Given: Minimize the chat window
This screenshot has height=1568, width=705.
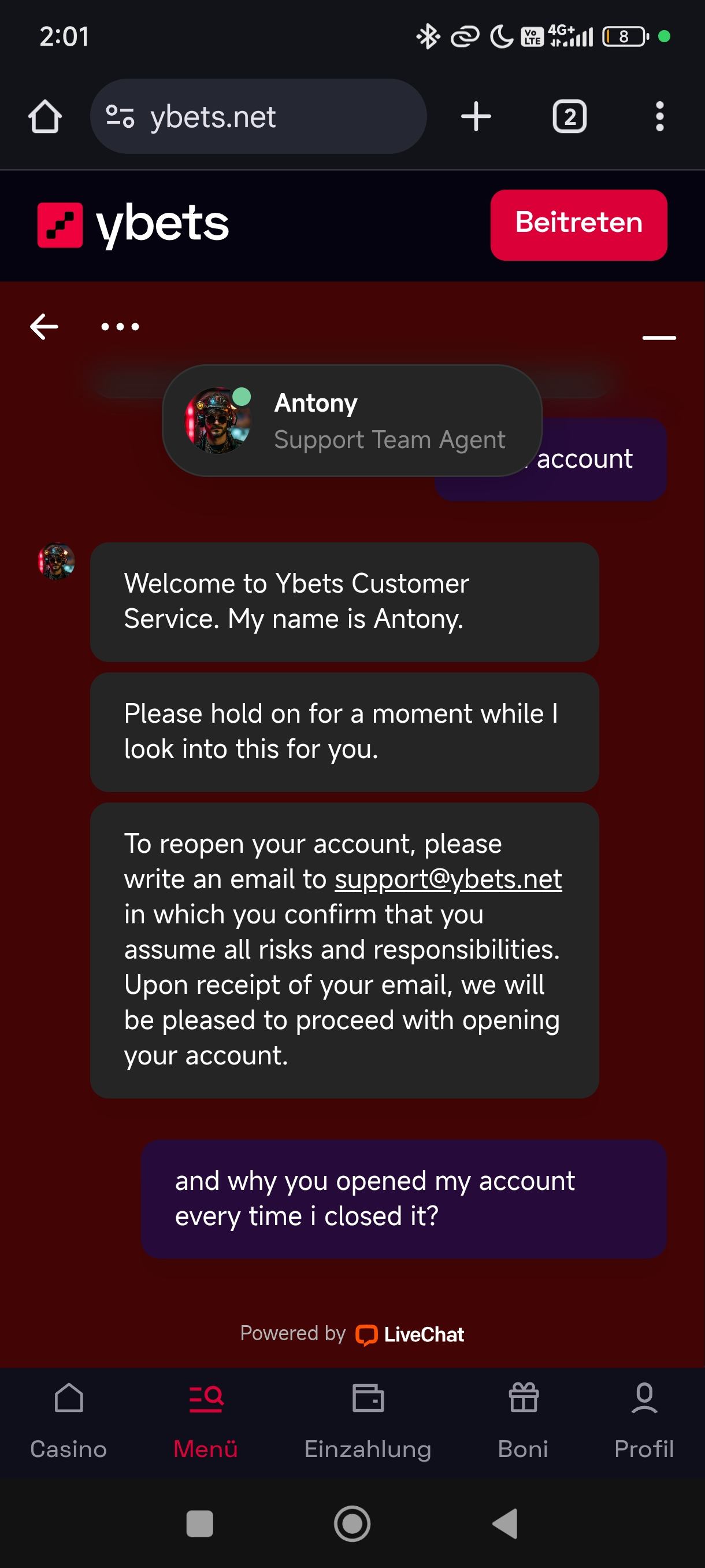Looking at the screenshot, I should tap(659, 337).
